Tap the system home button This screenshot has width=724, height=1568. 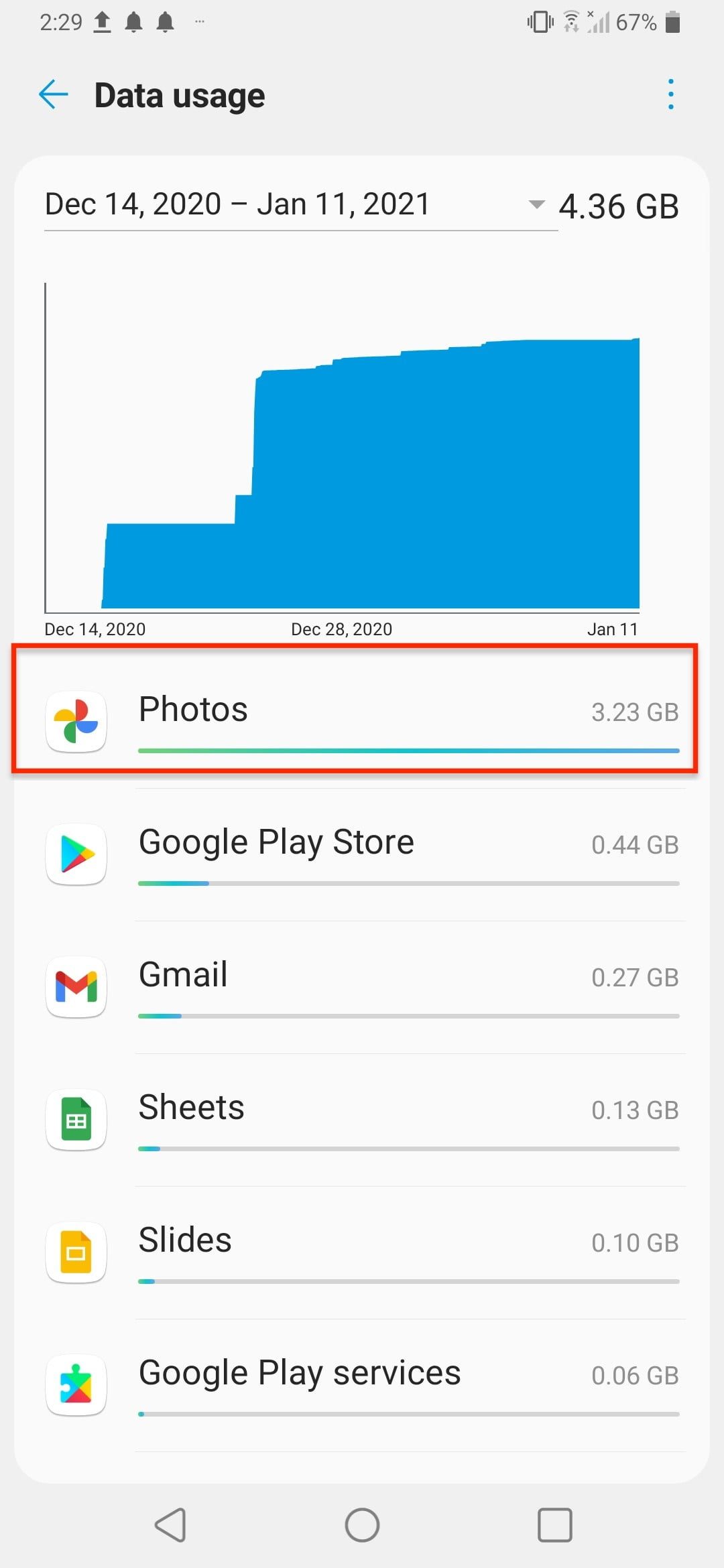click(362, 1526)
